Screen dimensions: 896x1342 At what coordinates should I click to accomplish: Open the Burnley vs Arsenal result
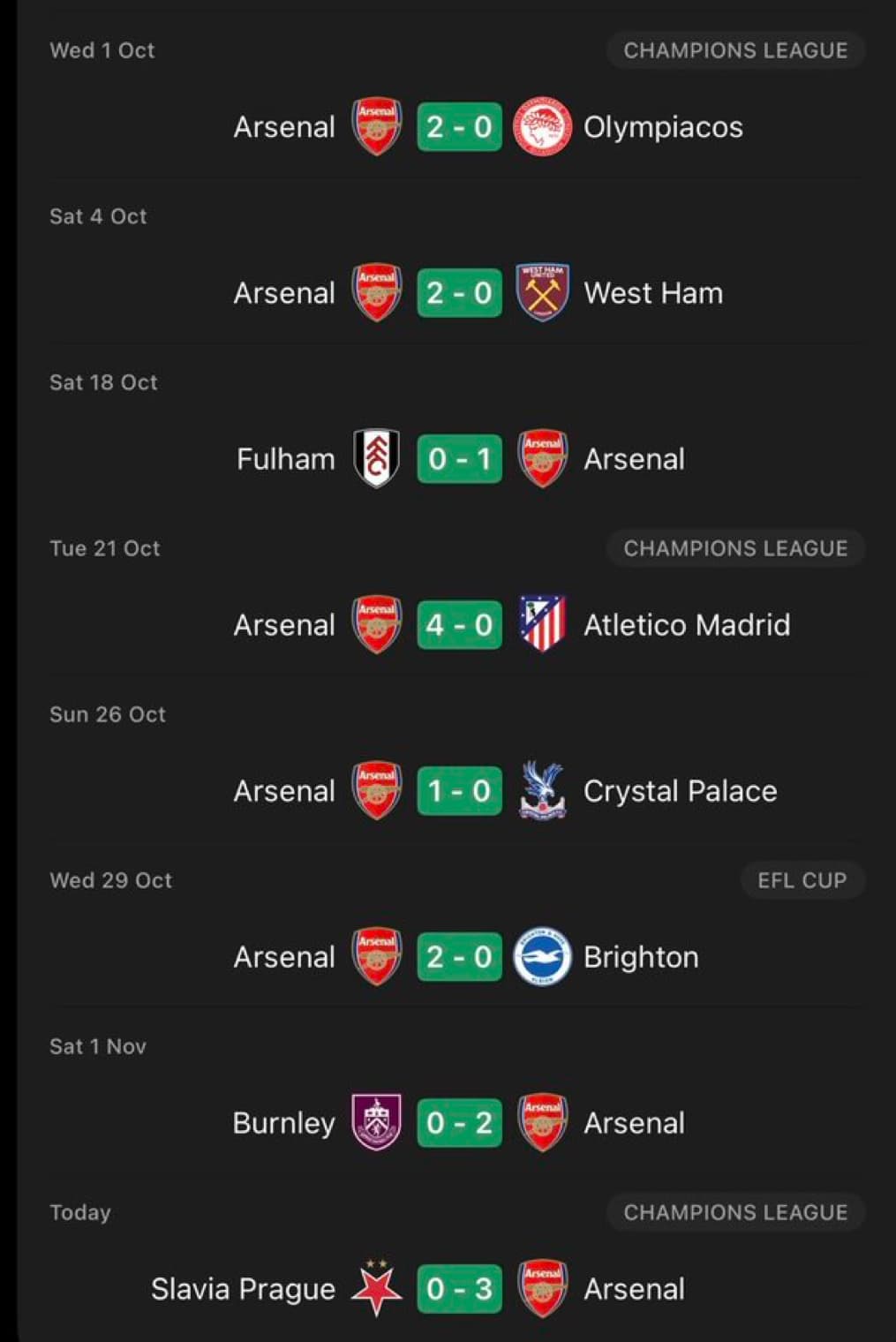(459, 1123)
